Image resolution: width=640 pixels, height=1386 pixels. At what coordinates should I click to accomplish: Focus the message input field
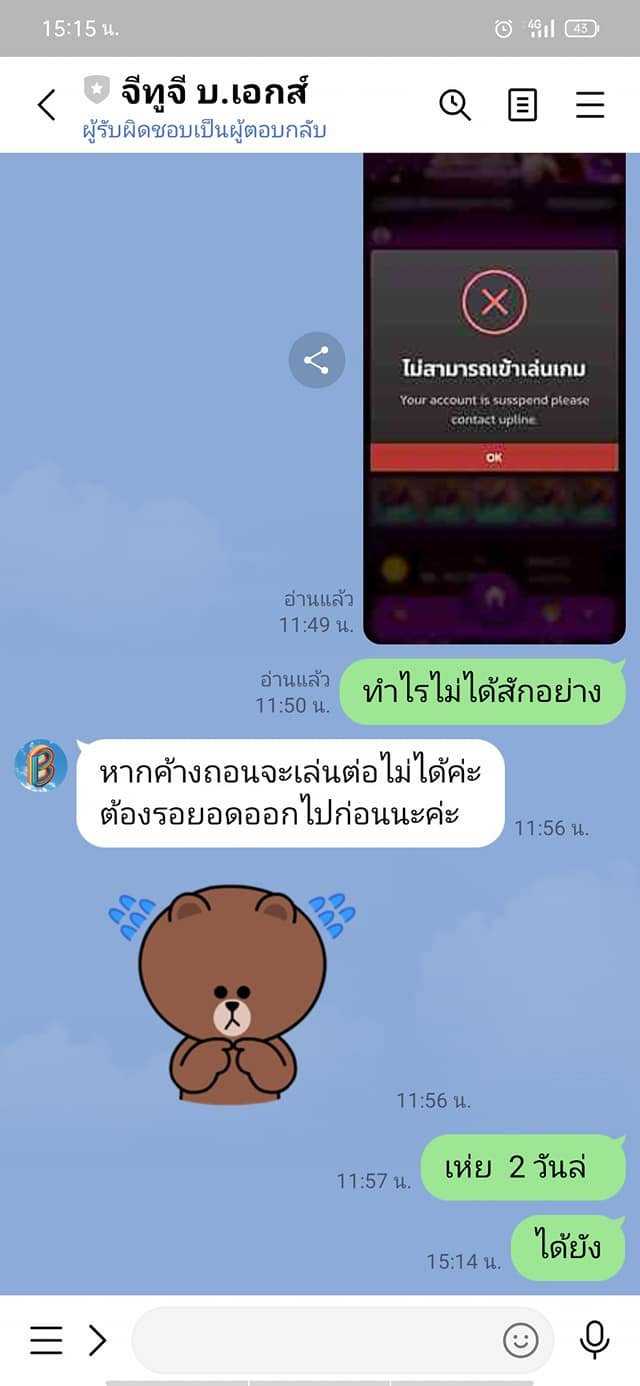click(315, 1340)
